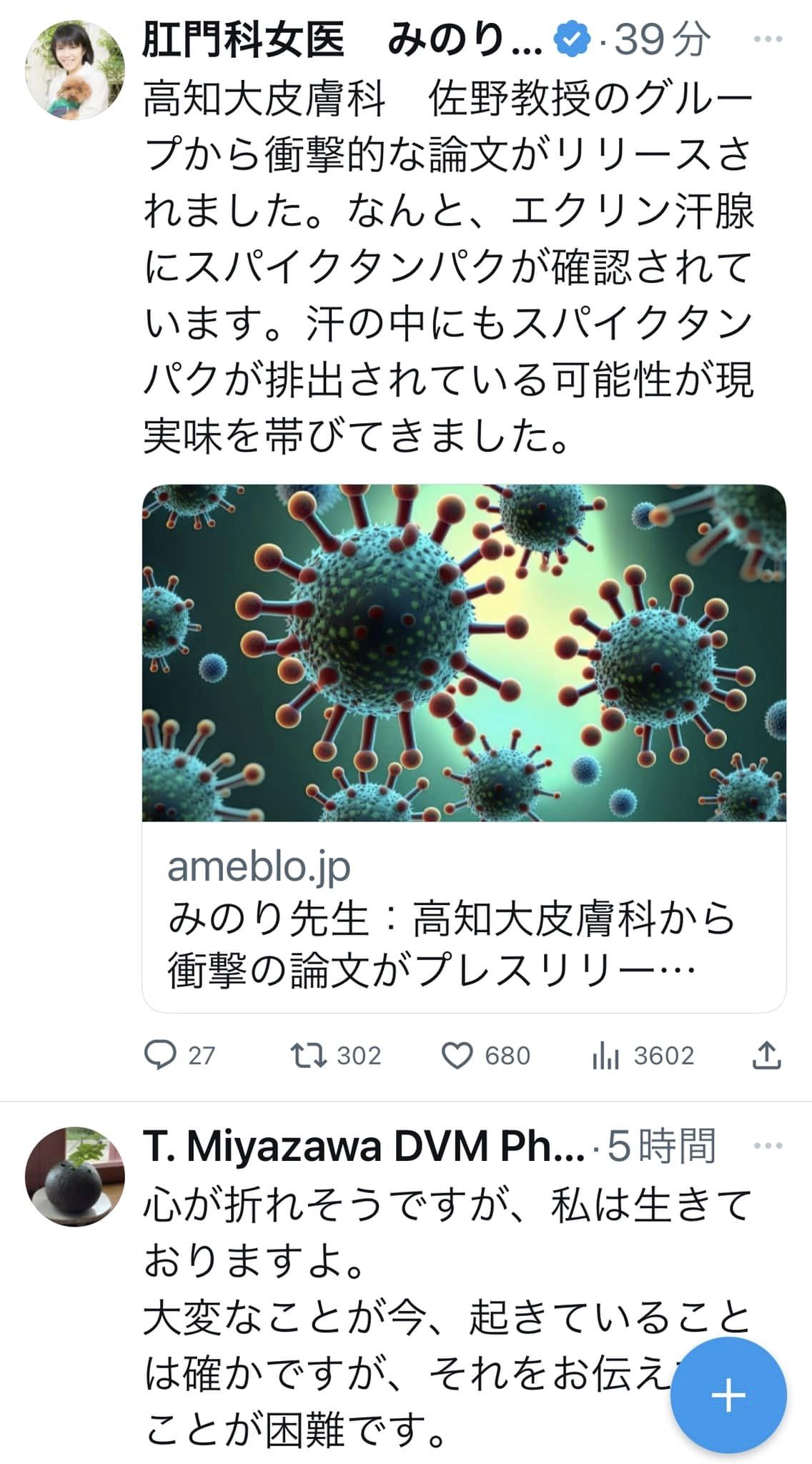
Task: Compose a new post with plus button
Action: [x=728, y=1395]
